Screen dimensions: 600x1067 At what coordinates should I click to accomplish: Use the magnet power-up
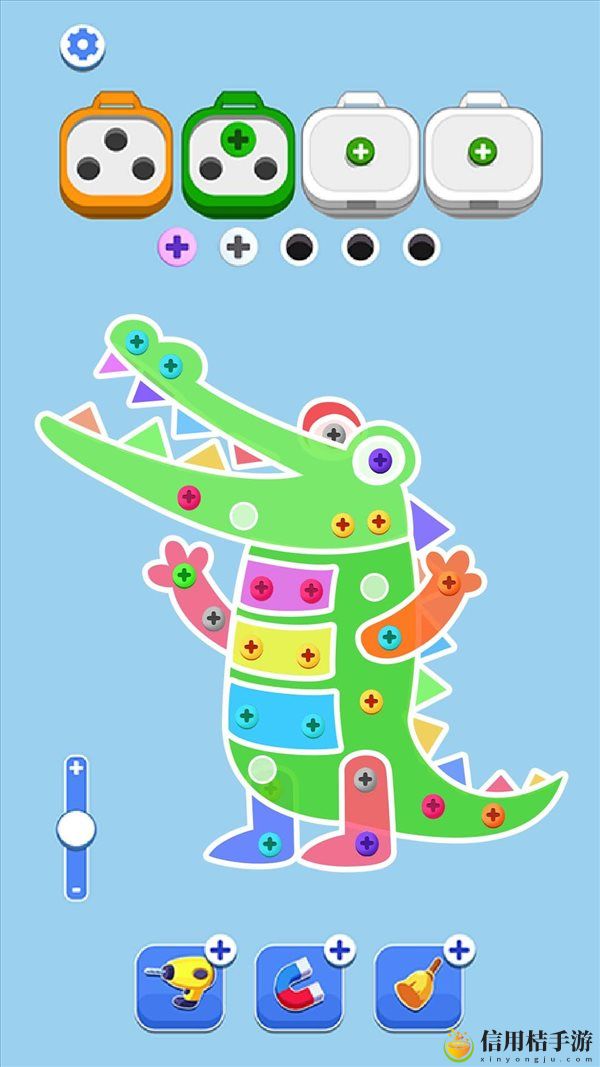[299, 984]
